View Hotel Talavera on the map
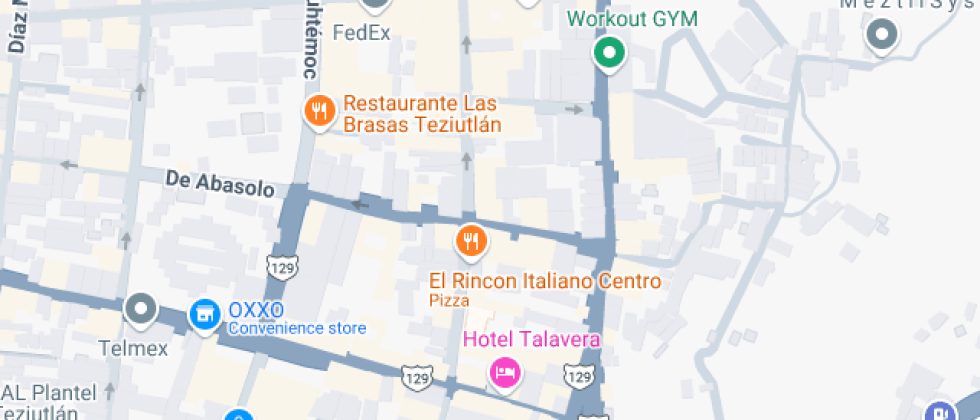This screenshot has height=420, width=980. click(x=504, y=372)
